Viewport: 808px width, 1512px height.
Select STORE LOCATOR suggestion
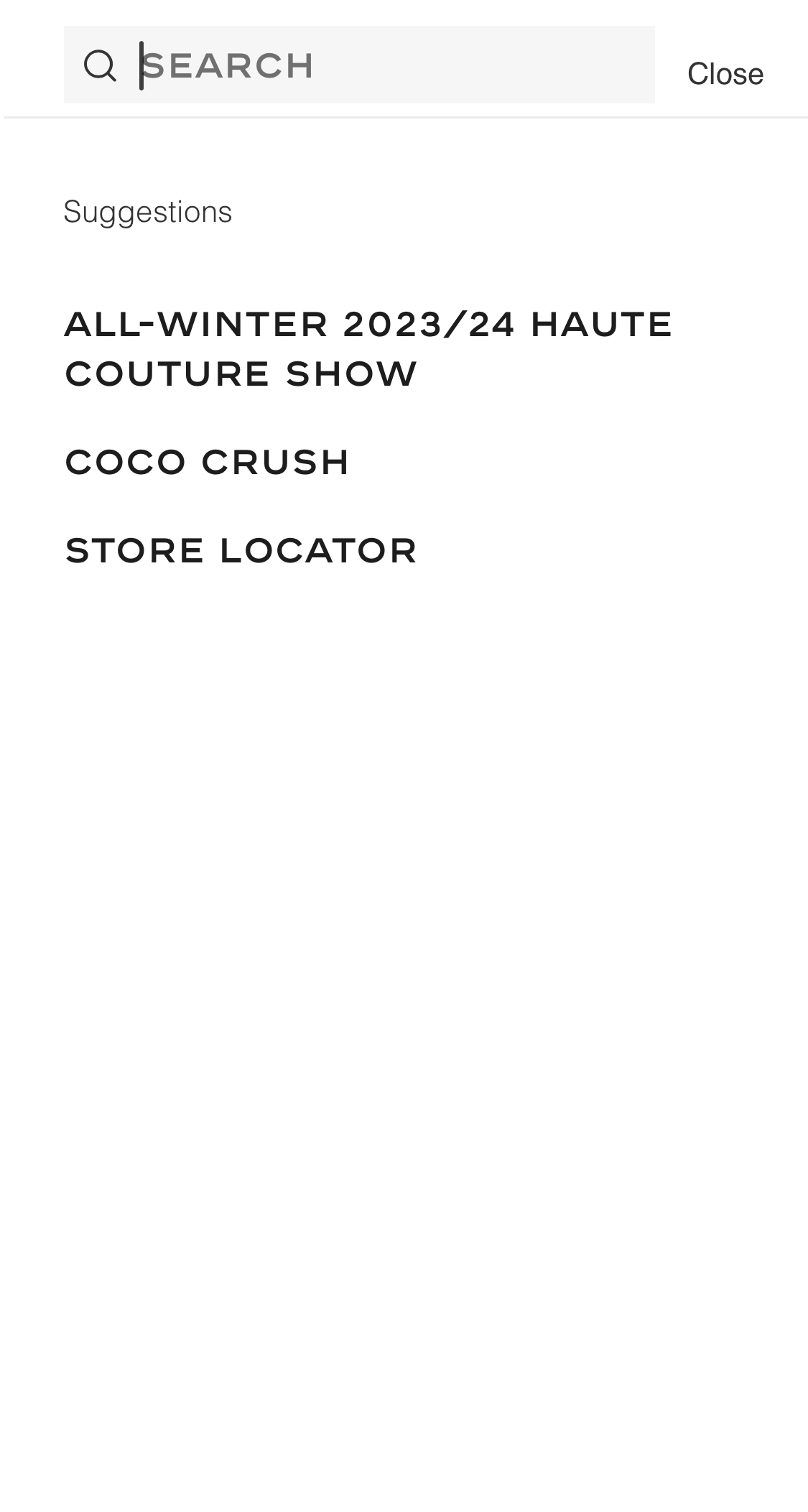pyautogui.click(x=240, y=550)
